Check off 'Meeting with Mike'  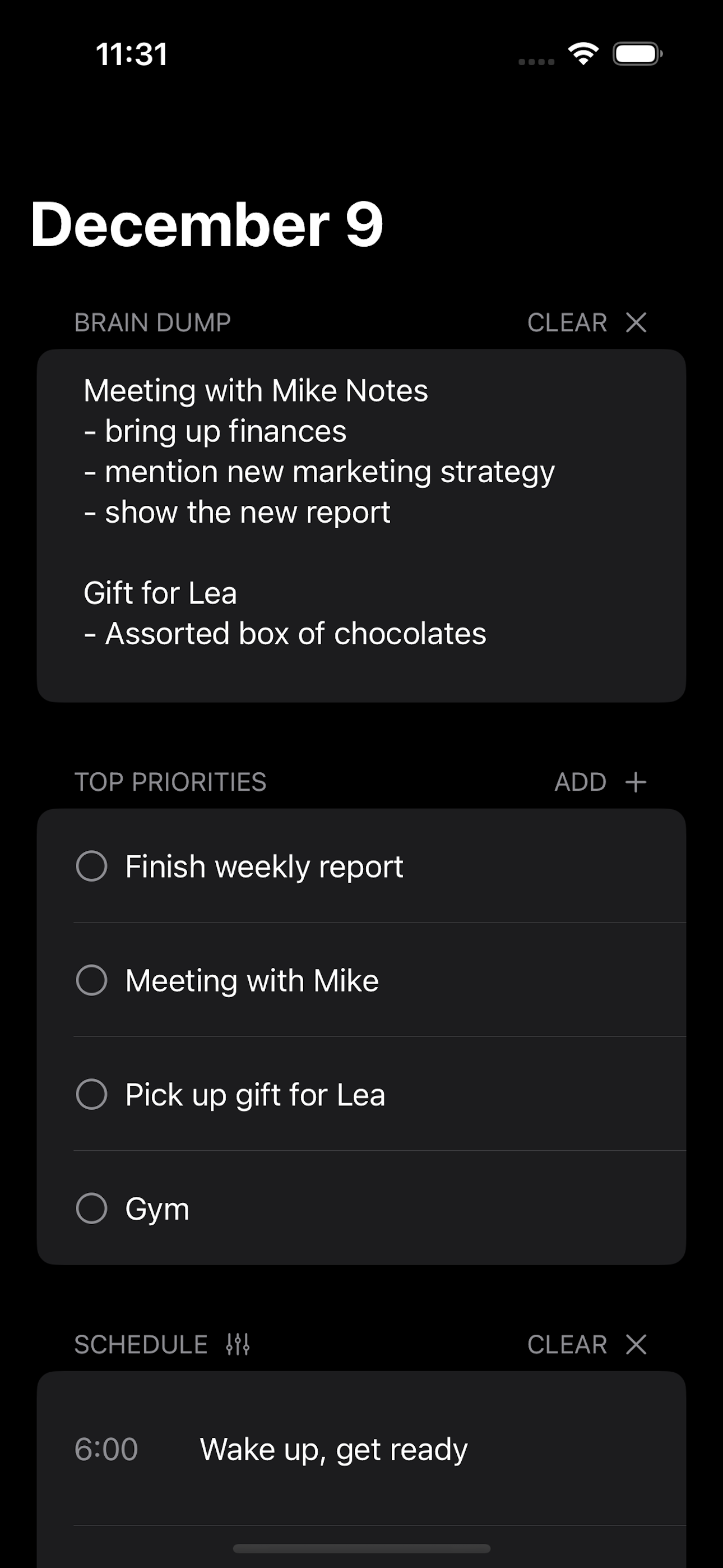(92, 980)
